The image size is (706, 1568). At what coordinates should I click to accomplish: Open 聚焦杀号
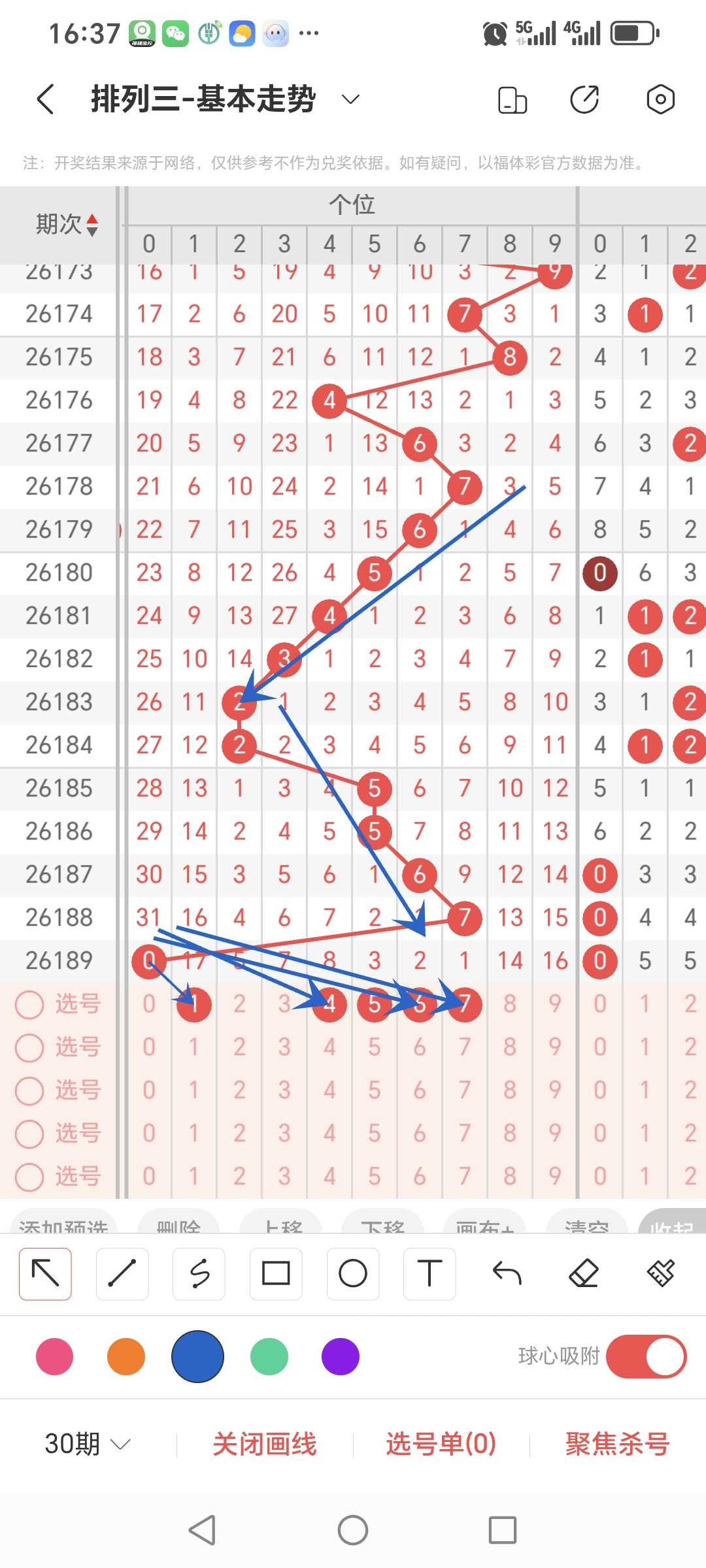click(618, 1444)
